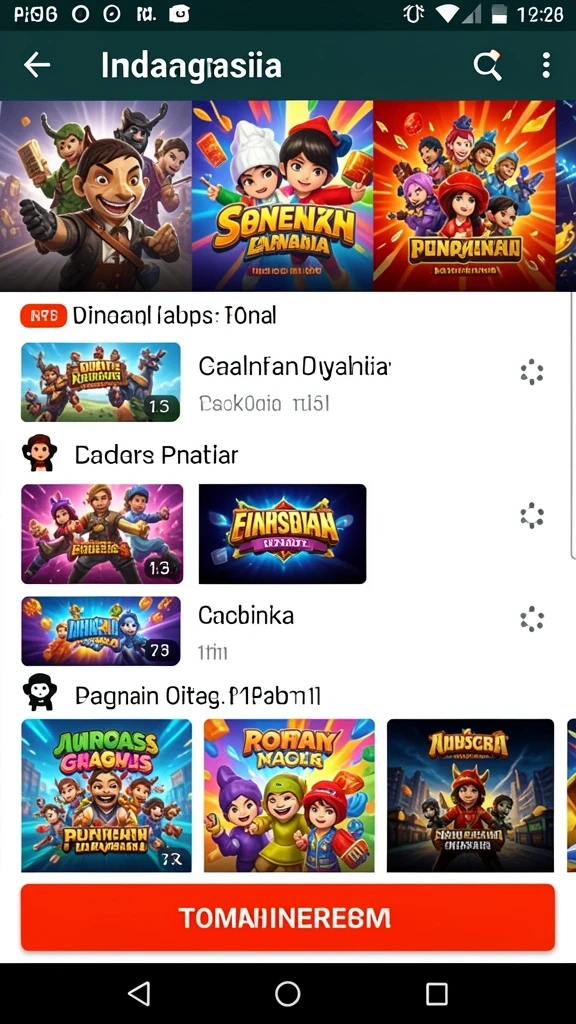
Task: Go to the system home screen
Action: click(x=287, y=993)
